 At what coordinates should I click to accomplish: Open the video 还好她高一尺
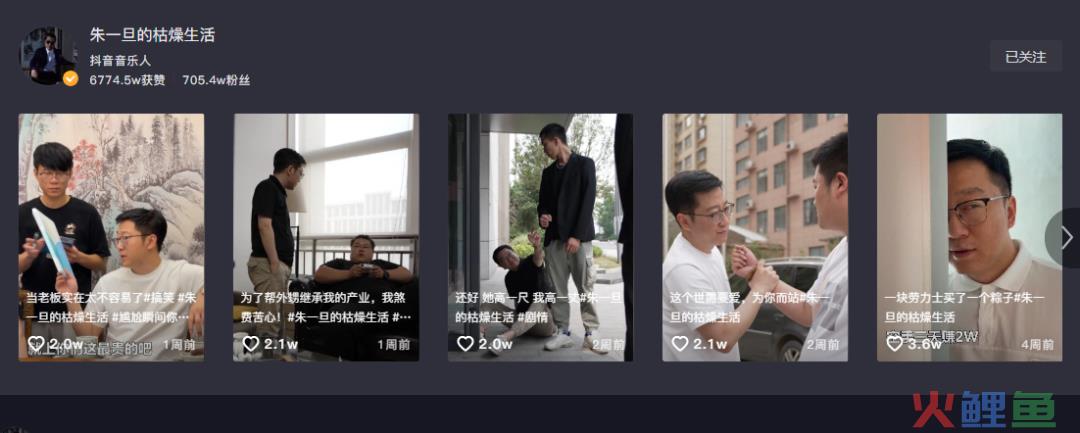(x=540, y=236)
